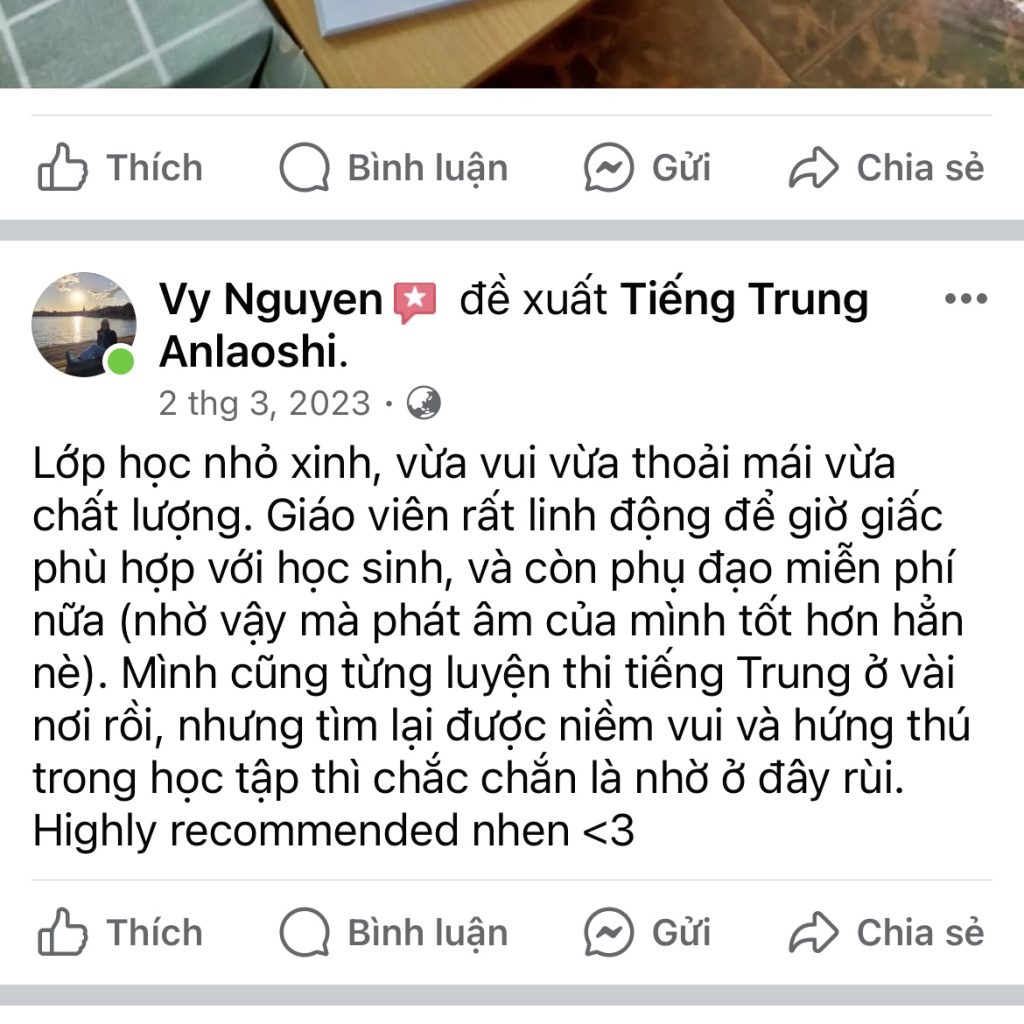The image size is (1024, 1024).
Task: Open Vy Nguyen's profile picture
Action: pyautogui.click(x=84, y=324)
